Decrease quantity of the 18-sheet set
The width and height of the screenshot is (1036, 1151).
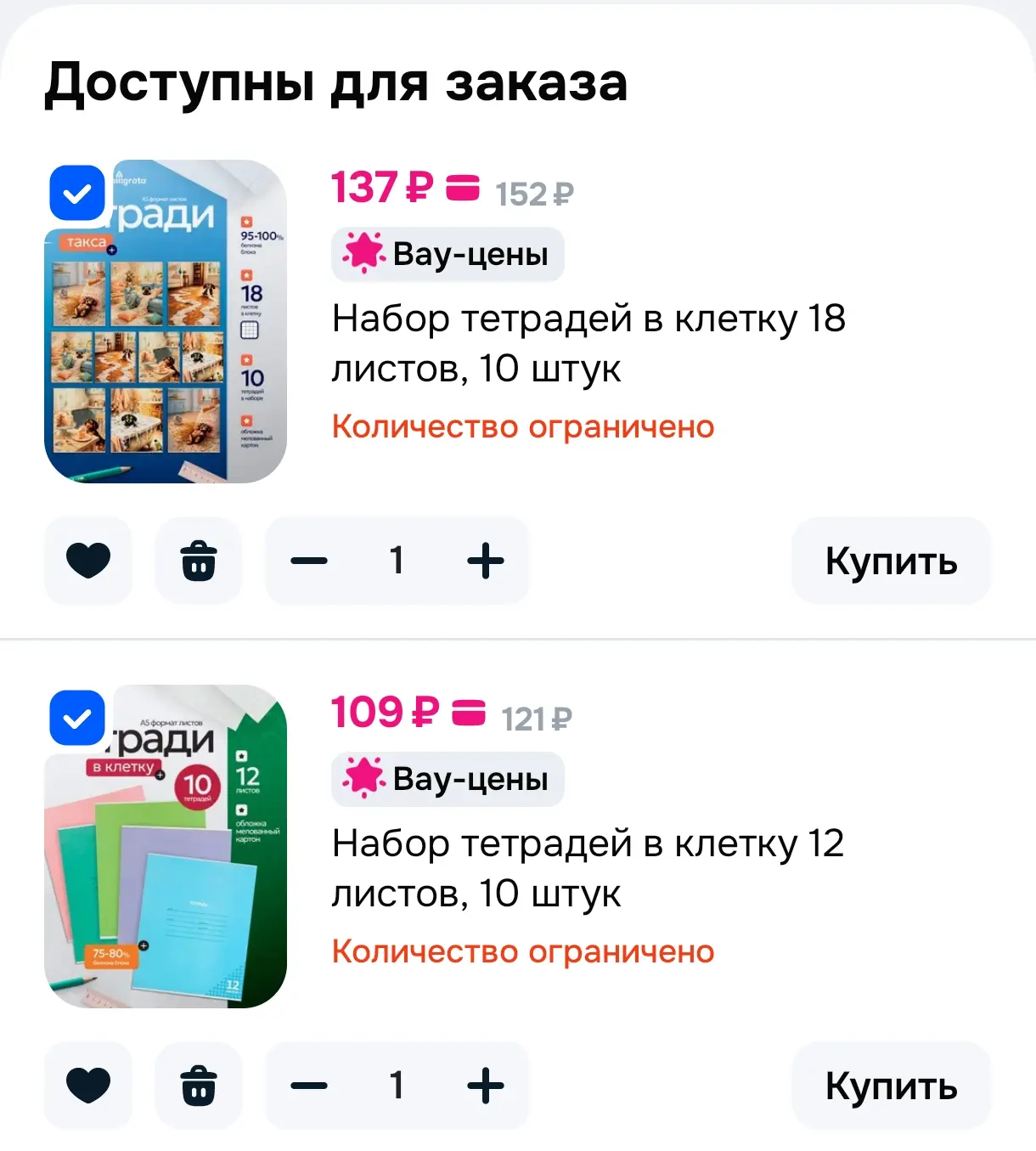coord(309,561)
